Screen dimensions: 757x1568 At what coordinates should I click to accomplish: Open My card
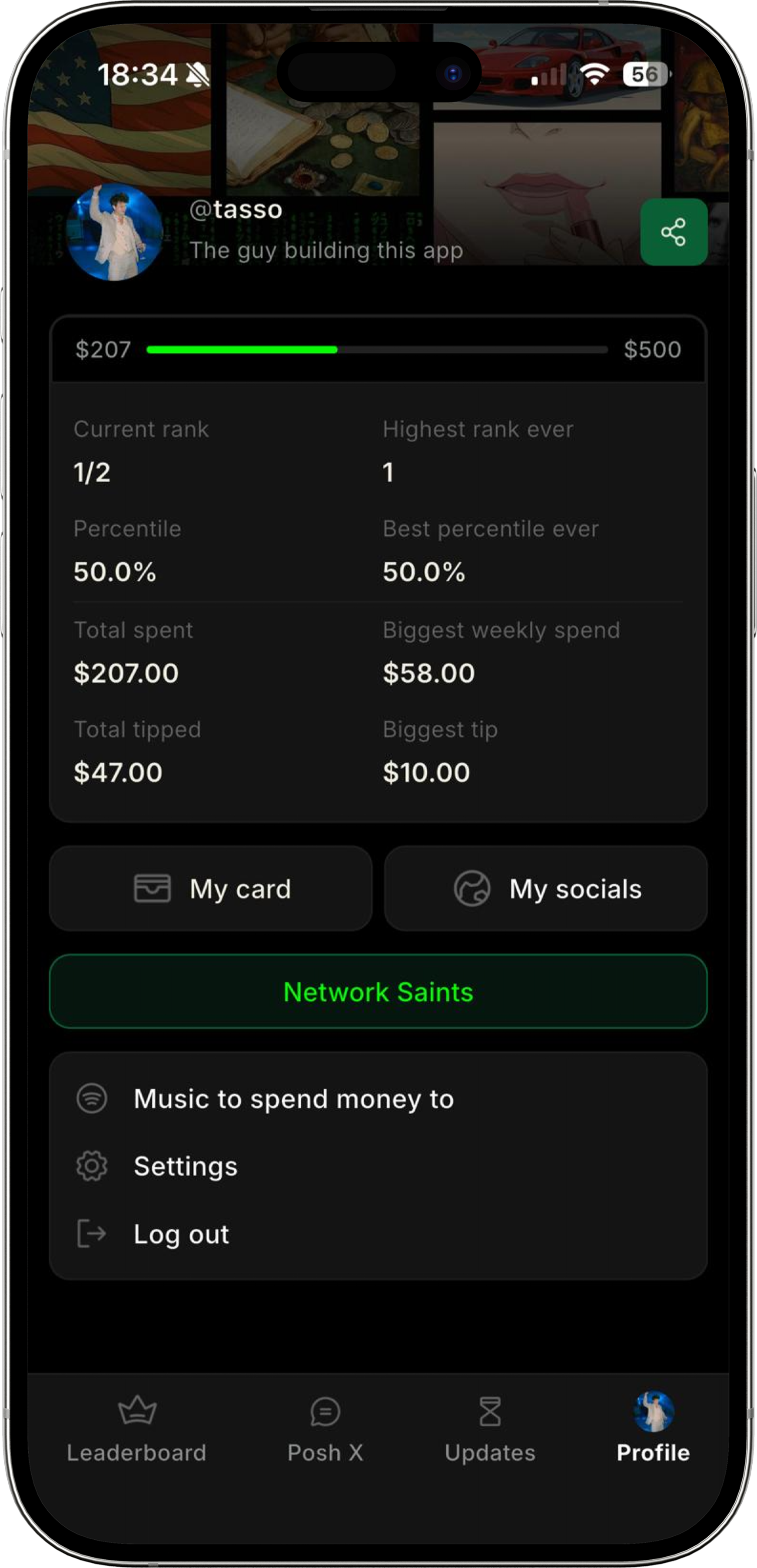click(x=211, y=888)
